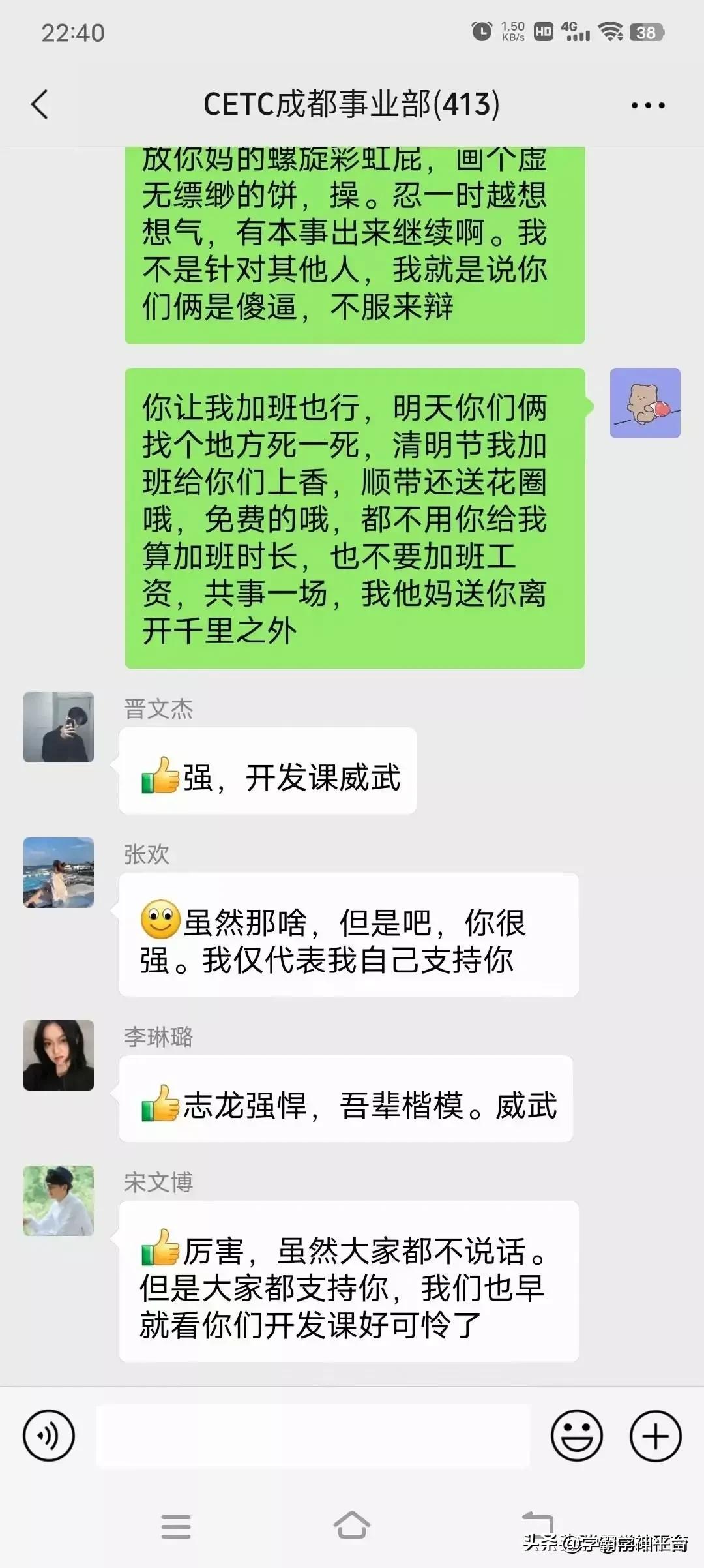Open group name CETC成都事业部(413) header

(352, 104)
